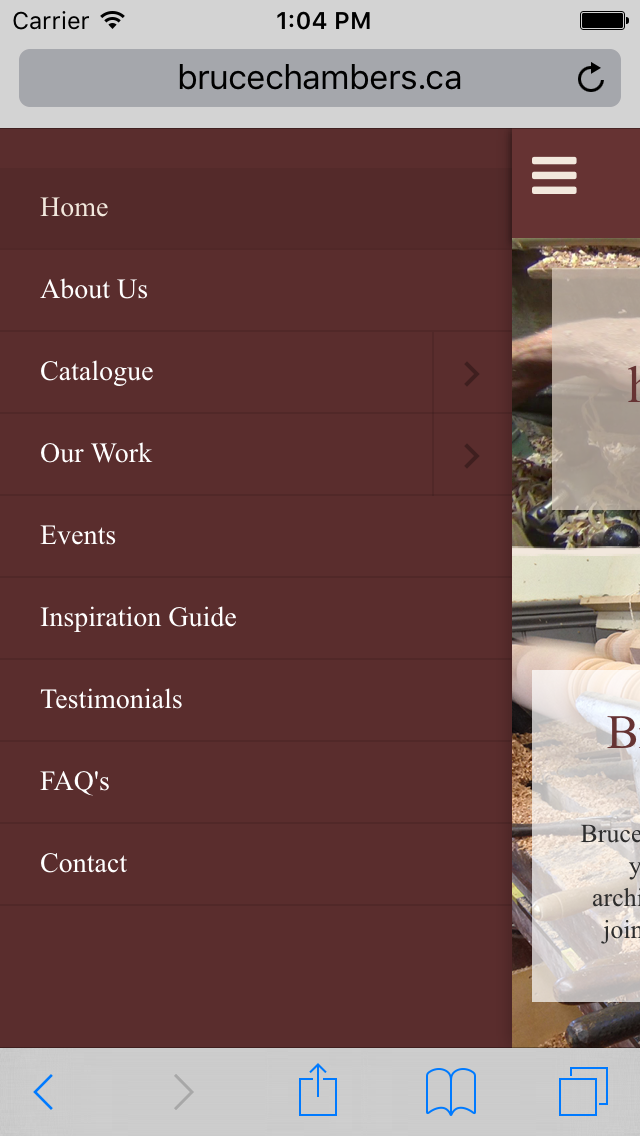This screenshot has height=1136, width=640.
Task: View the Events page
Action: [78, 535]
